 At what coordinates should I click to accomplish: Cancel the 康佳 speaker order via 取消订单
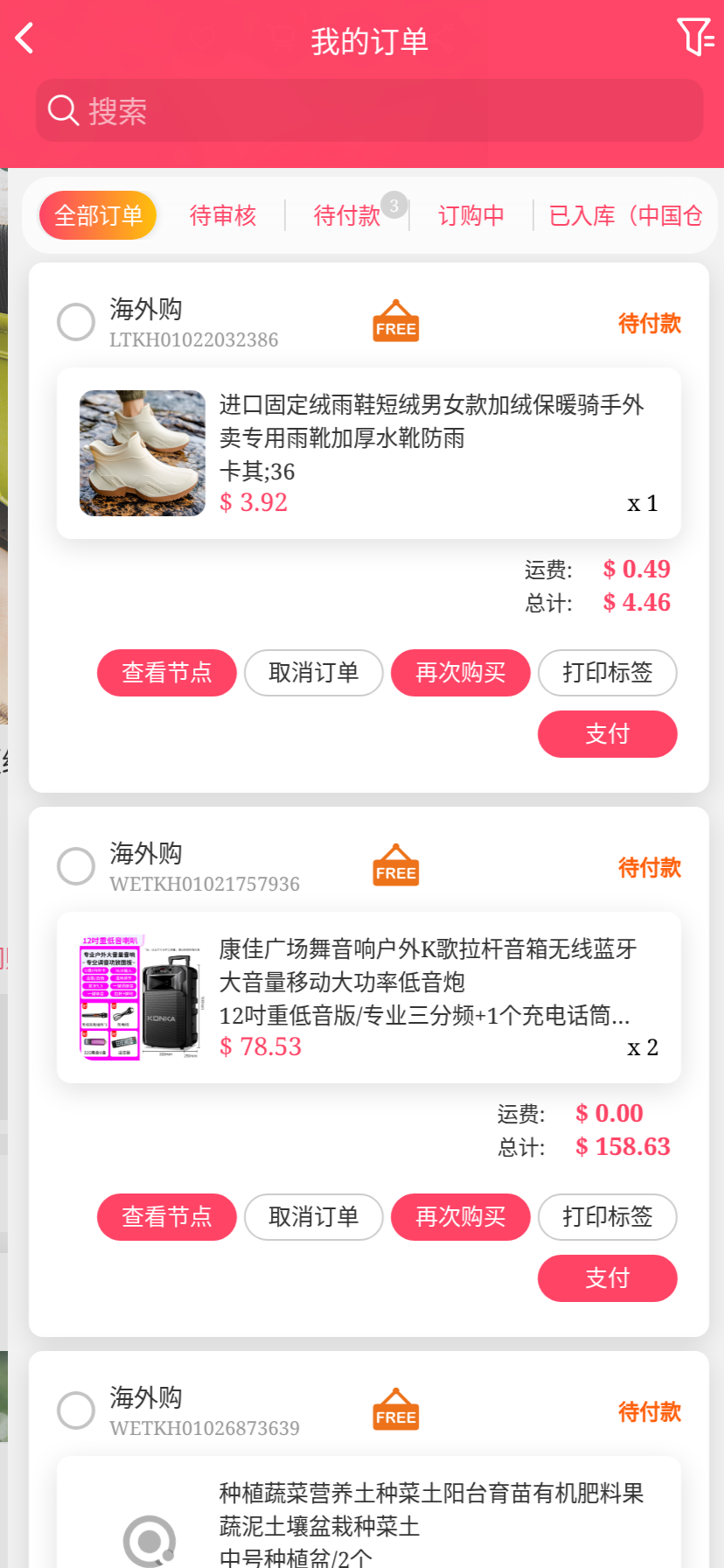314,1217
